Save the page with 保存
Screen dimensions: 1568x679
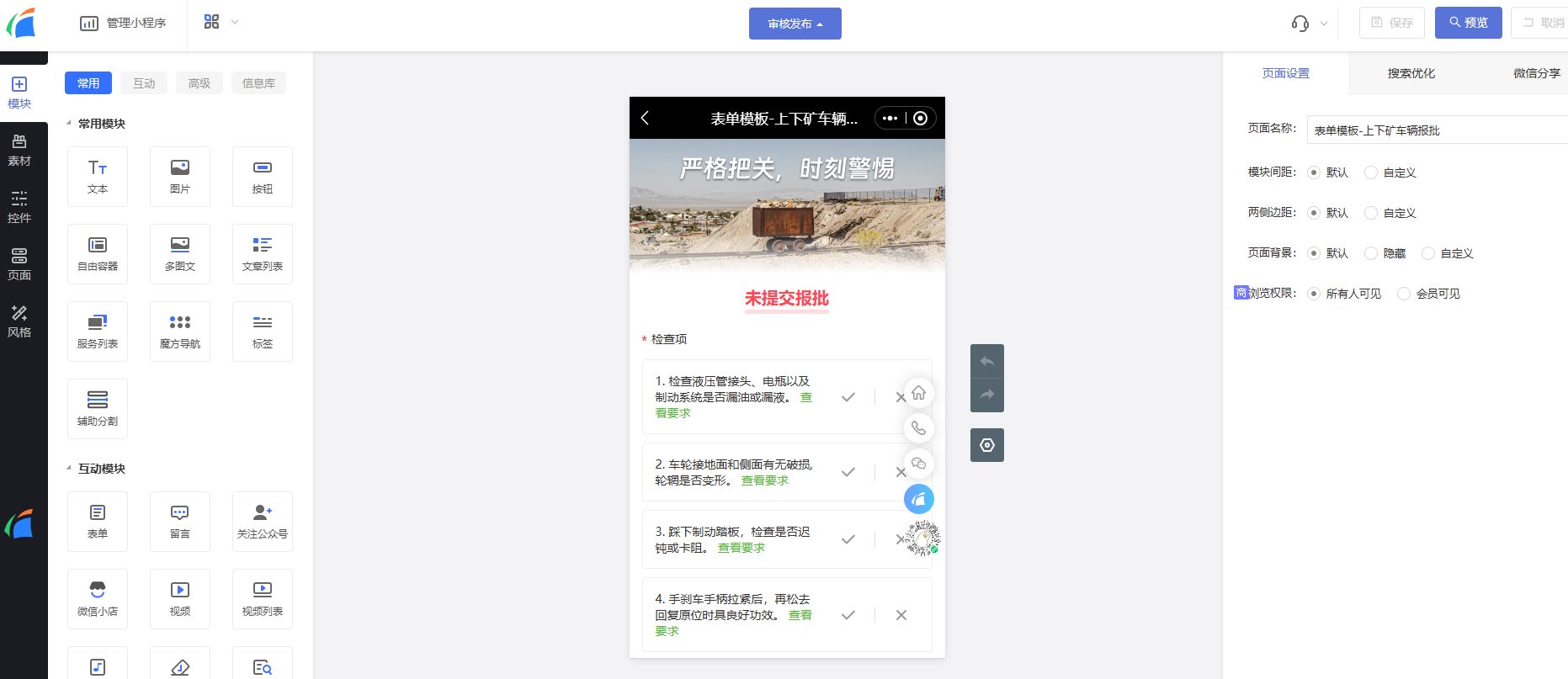[x=1391, y=23]
